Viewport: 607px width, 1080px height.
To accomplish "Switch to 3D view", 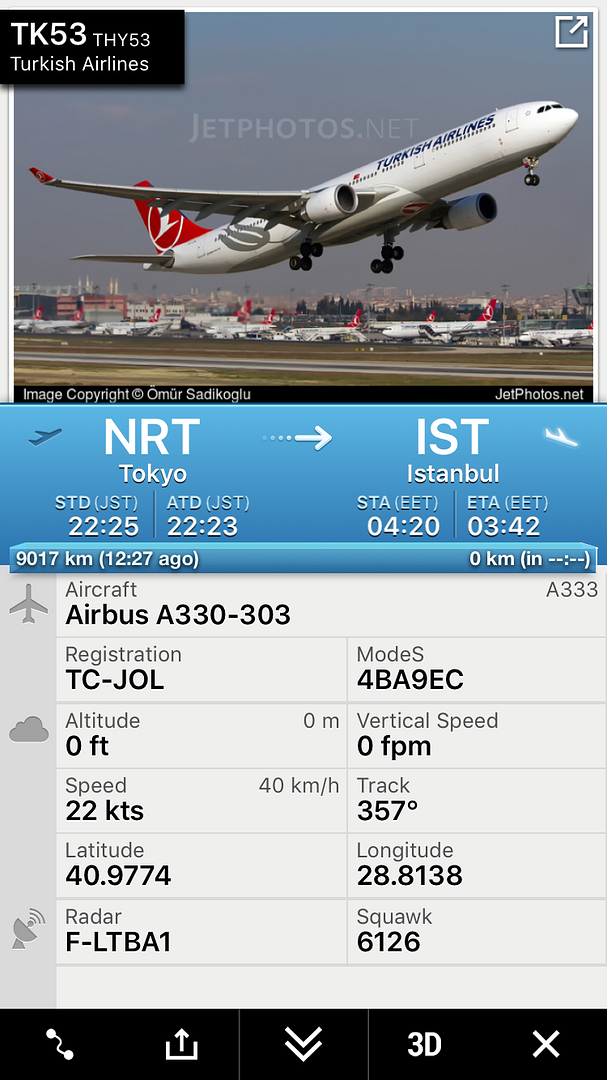I will pos(424,1045).
